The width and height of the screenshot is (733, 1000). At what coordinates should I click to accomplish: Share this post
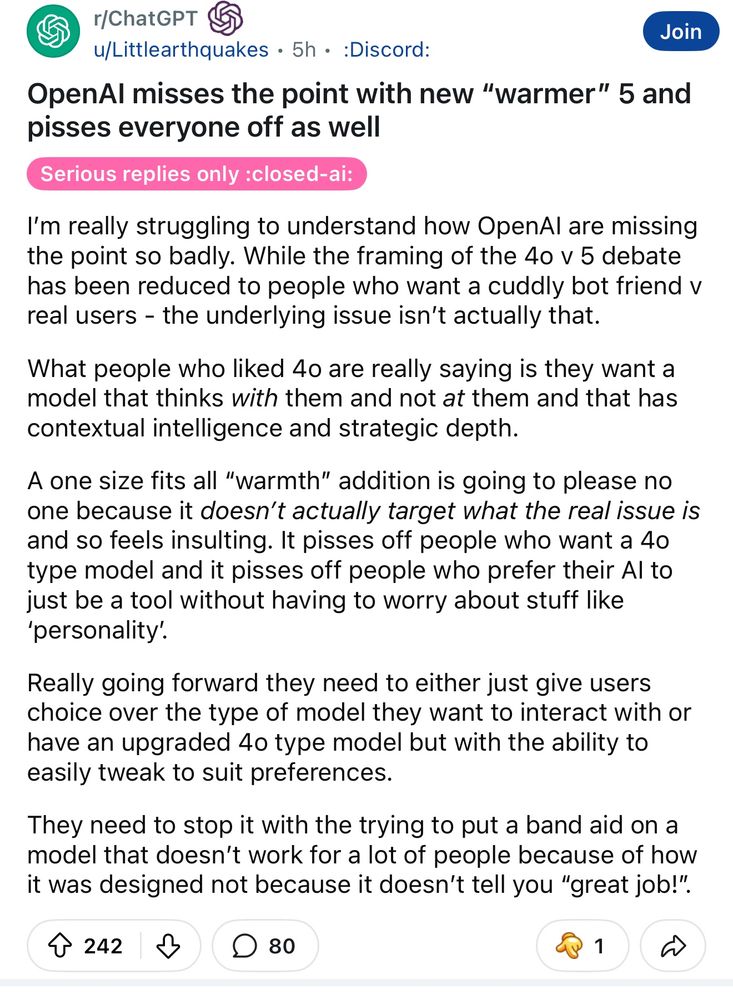pos(673,945)
